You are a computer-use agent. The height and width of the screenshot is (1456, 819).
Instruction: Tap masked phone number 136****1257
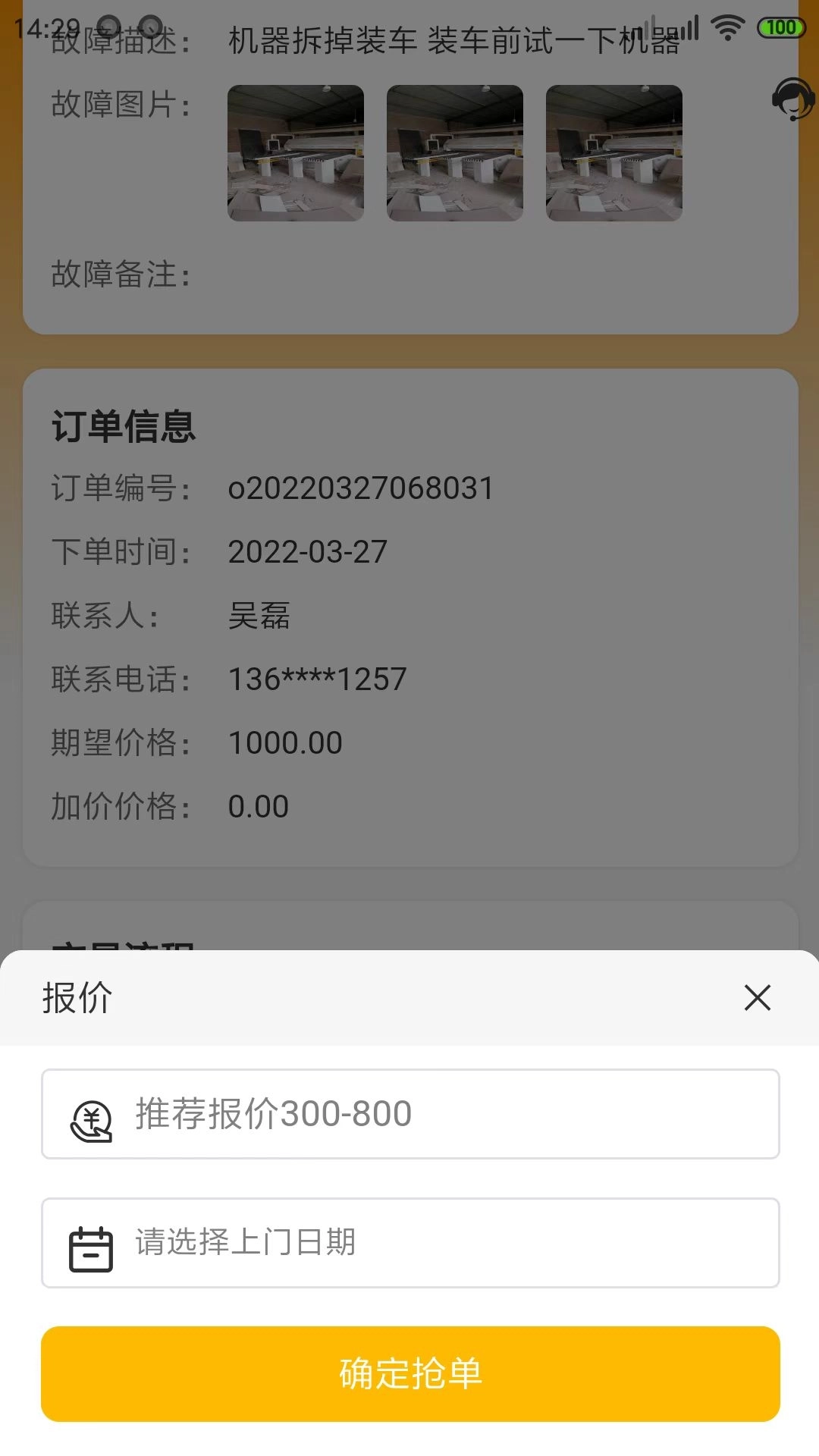click(317, 677)
